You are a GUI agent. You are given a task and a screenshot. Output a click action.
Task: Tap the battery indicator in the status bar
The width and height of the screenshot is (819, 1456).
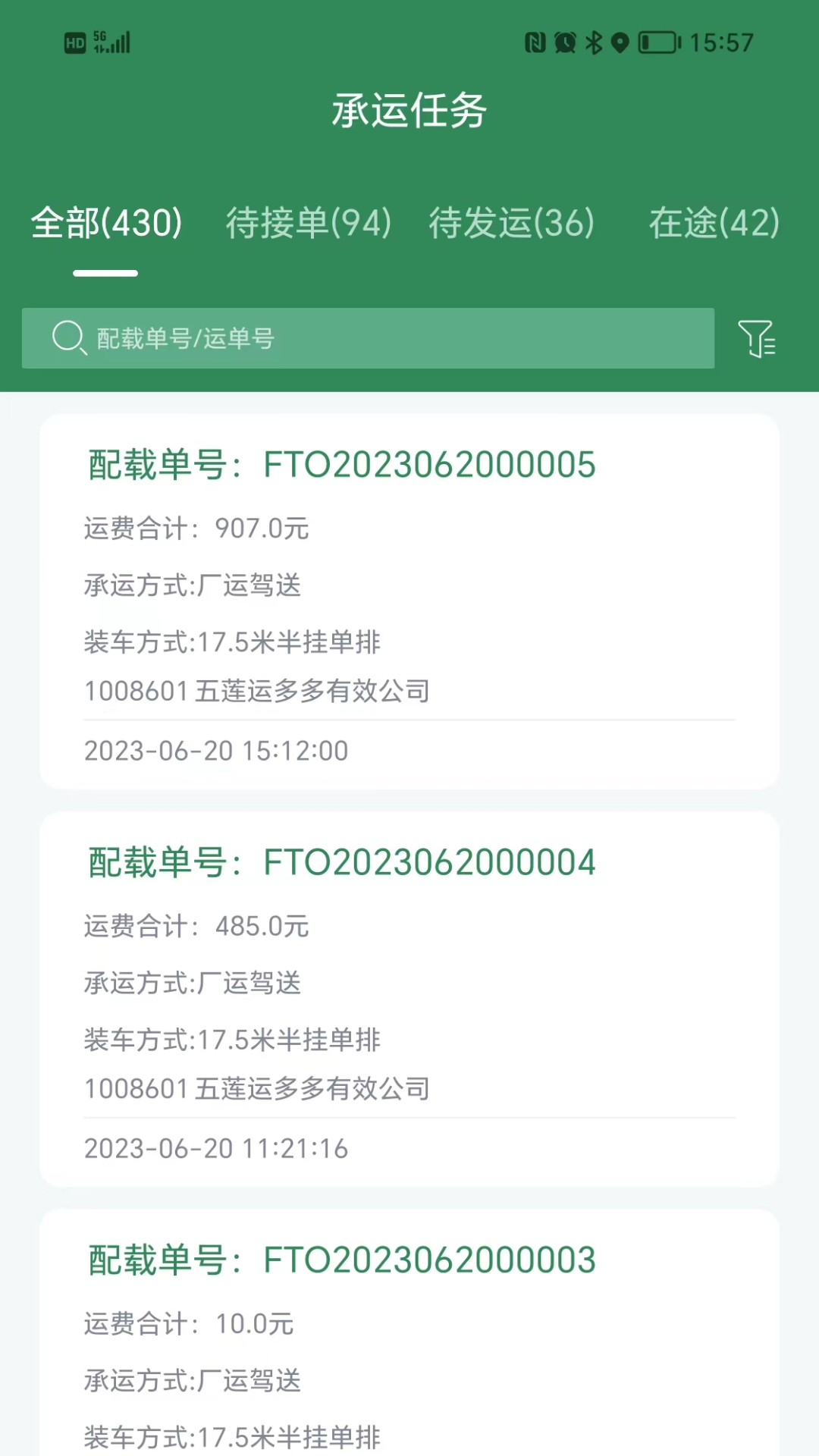[659, 42]
